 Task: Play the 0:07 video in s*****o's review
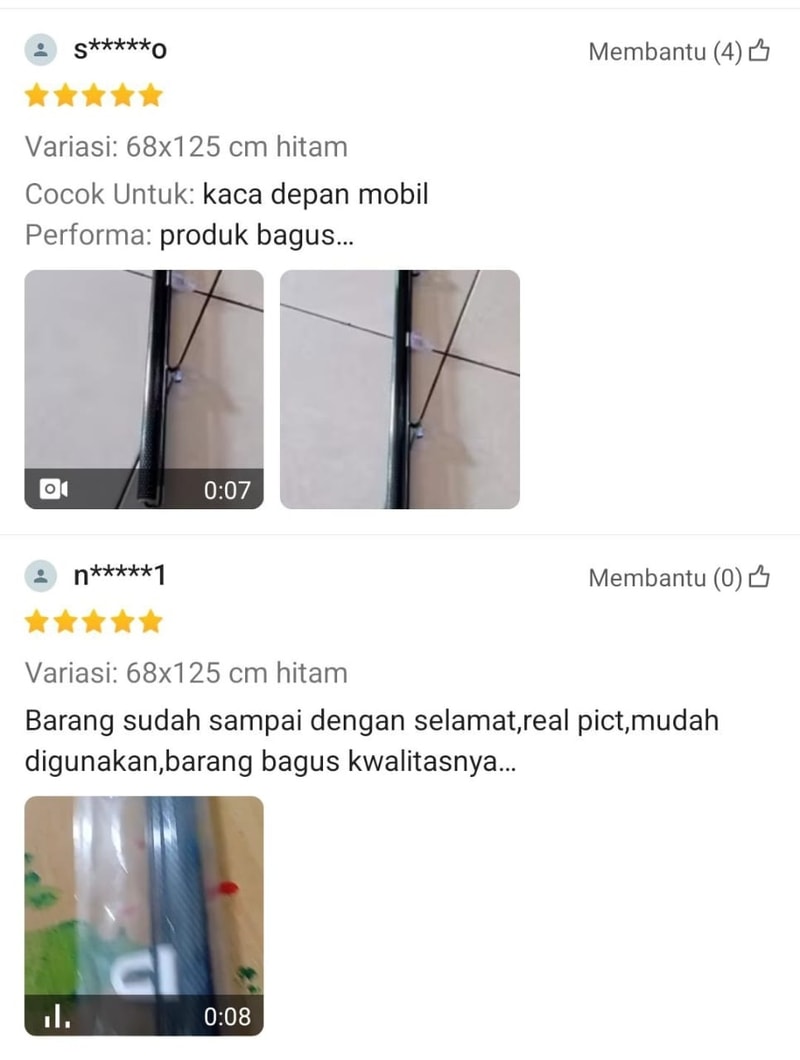pos(144,389)
